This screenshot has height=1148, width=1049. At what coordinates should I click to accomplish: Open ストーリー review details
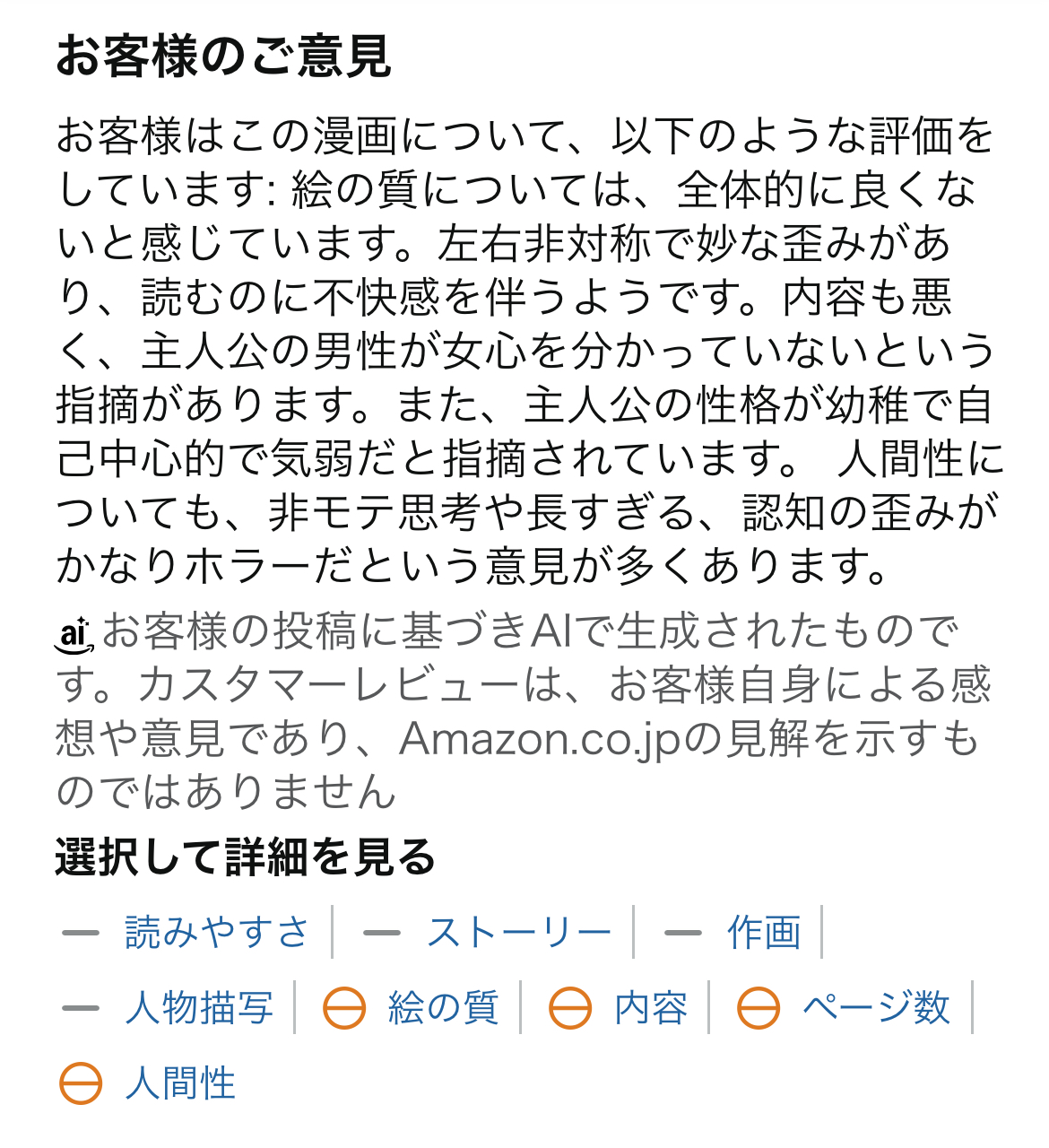pos(518,933)
